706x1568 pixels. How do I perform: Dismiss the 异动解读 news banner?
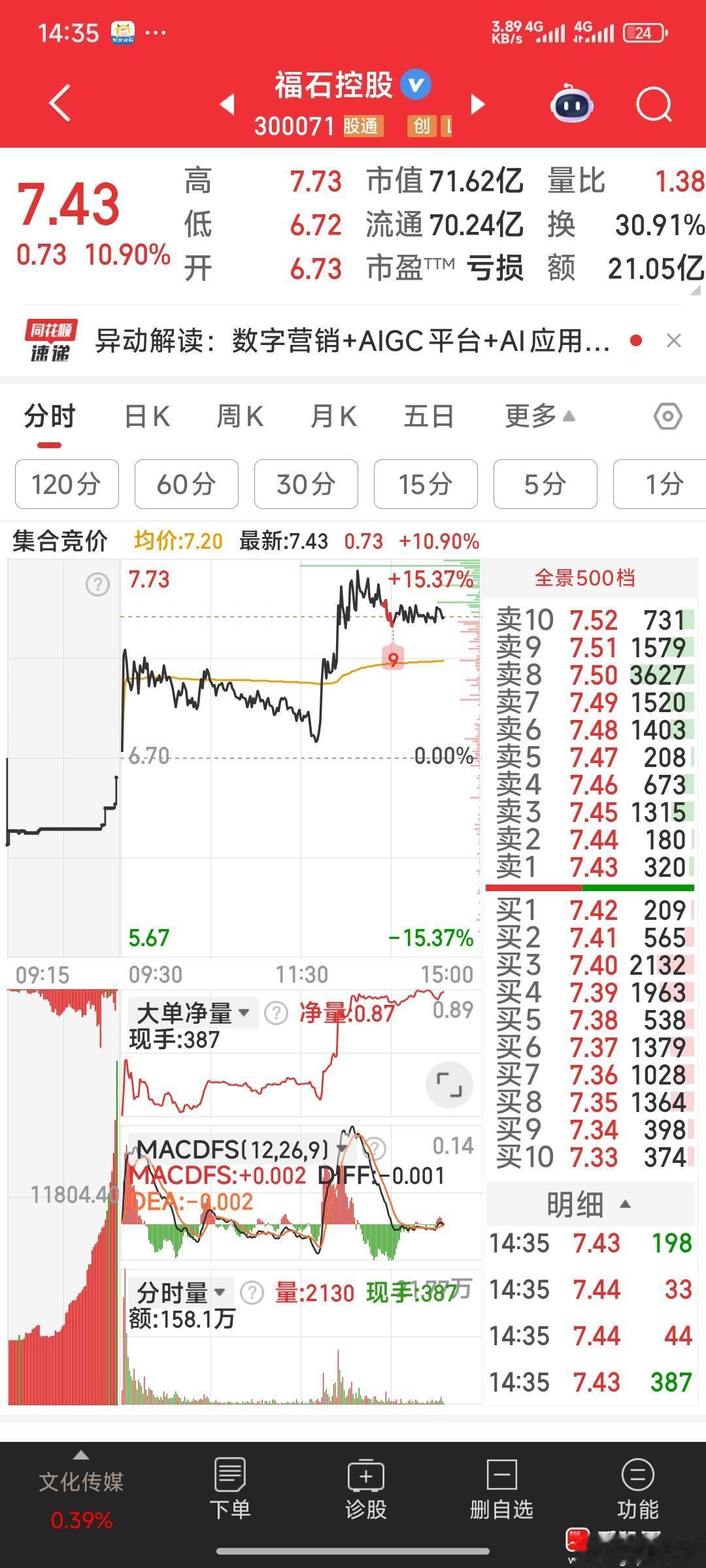[x=674, y=340]
